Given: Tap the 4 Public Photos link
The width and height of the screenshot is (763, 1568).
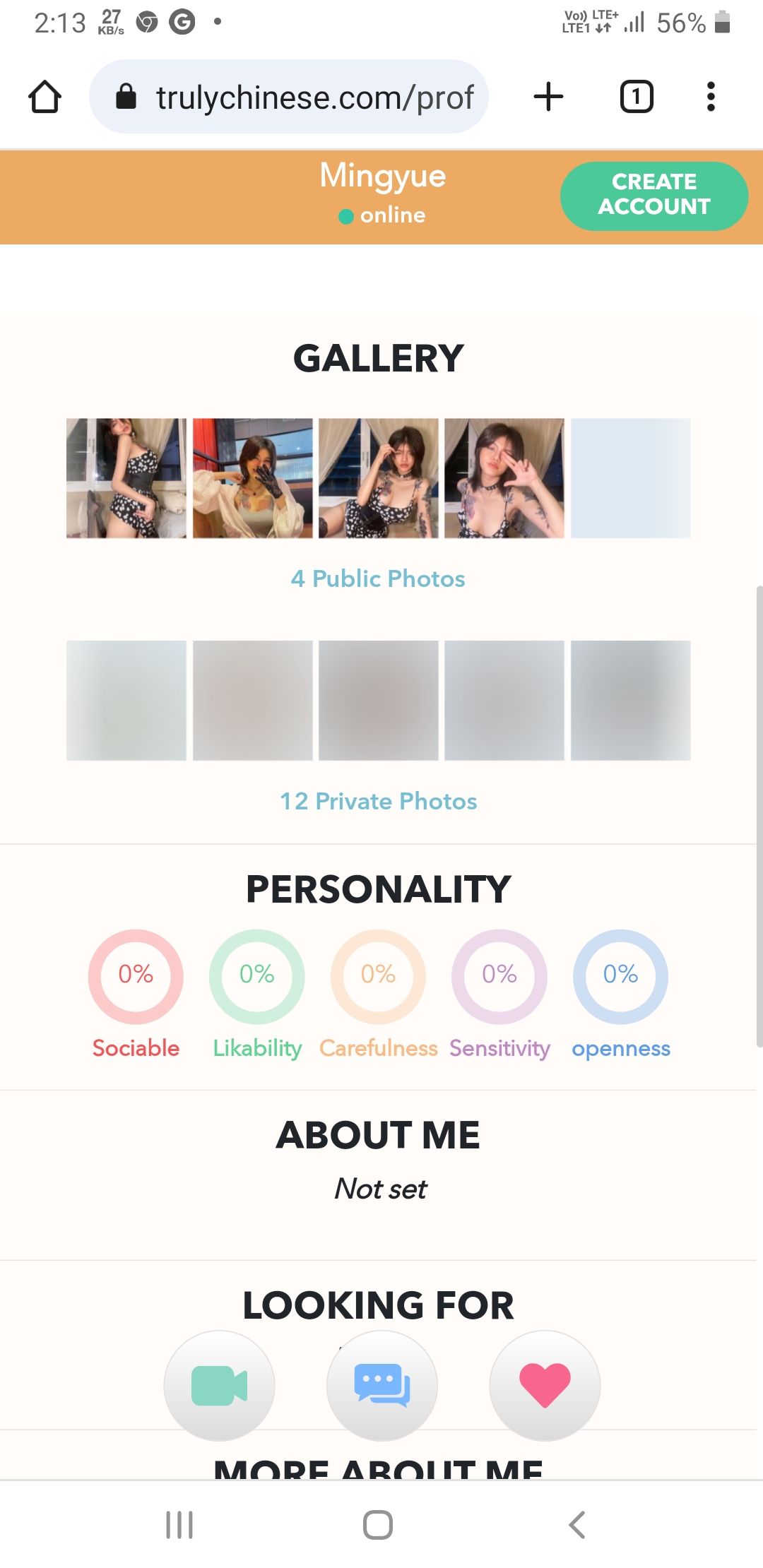Looking at the screenshot, I should 378,578.
